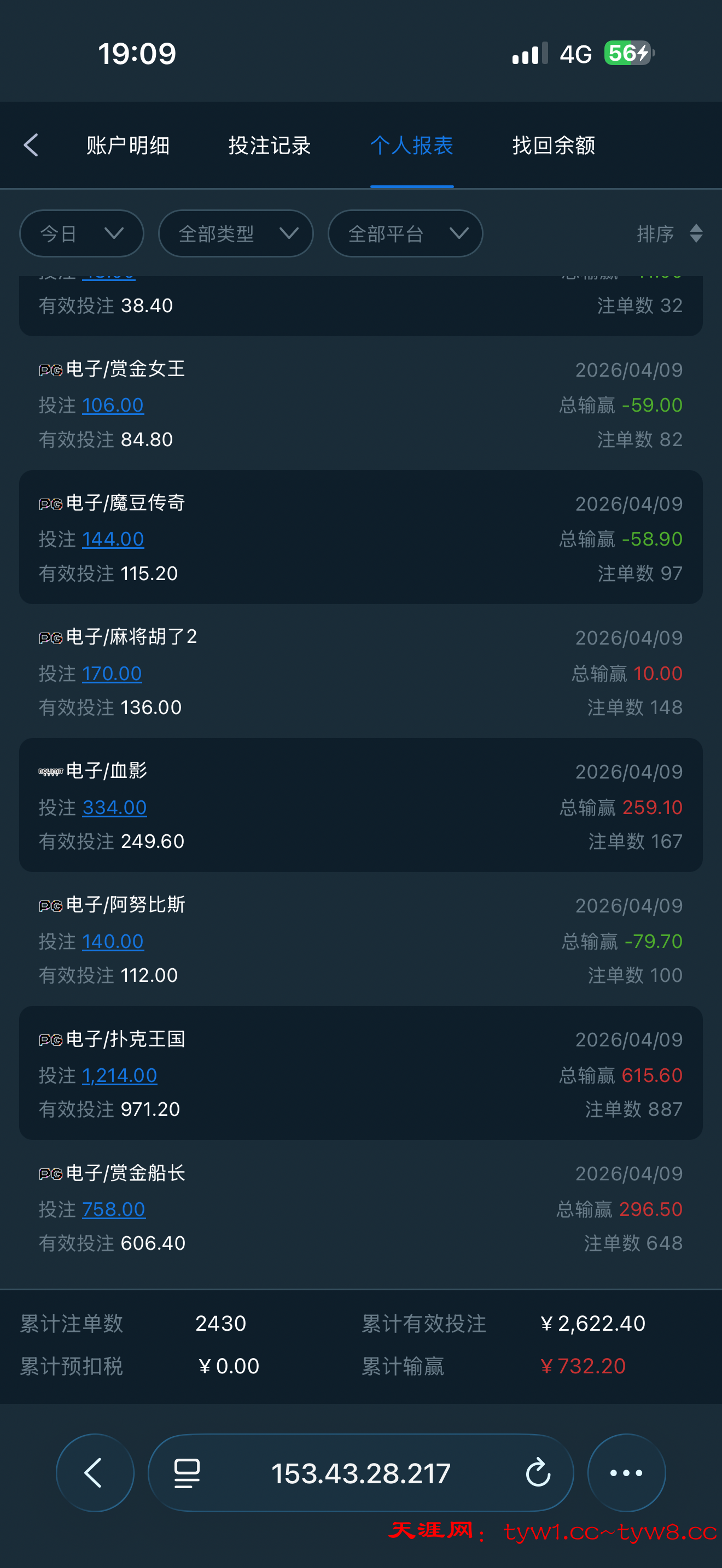Toggle the 排序 sort control
Image resolution: width=722 pixels, height=1568 pixels.
coord(668,234)
